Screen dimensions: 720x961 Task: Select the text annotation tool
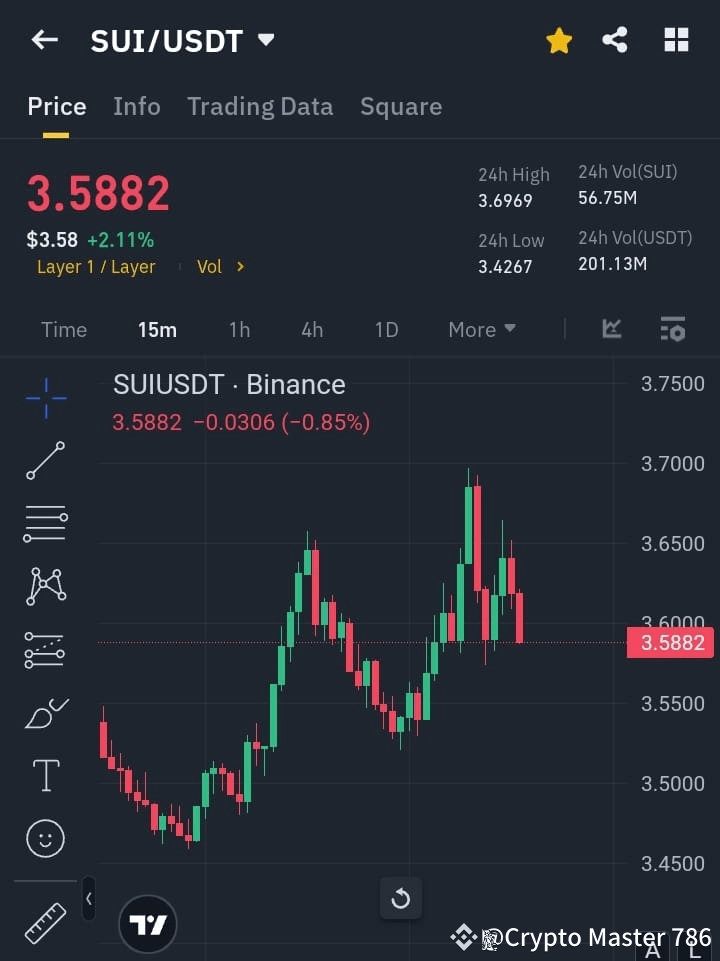pyautogui.click(x=45, y=775)
